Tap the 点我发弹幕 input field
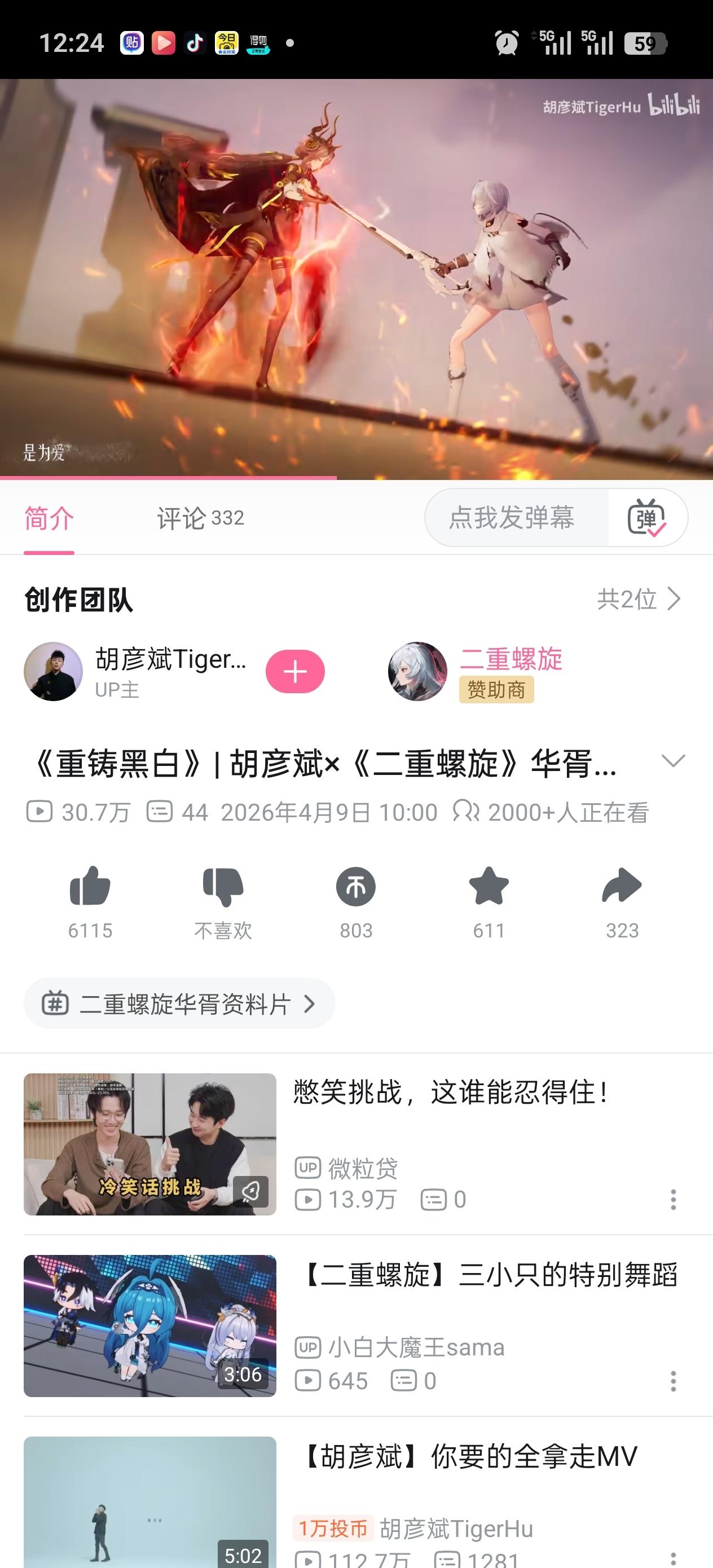Viewport: 713px width, 1568px height. [x=512, y=518]
